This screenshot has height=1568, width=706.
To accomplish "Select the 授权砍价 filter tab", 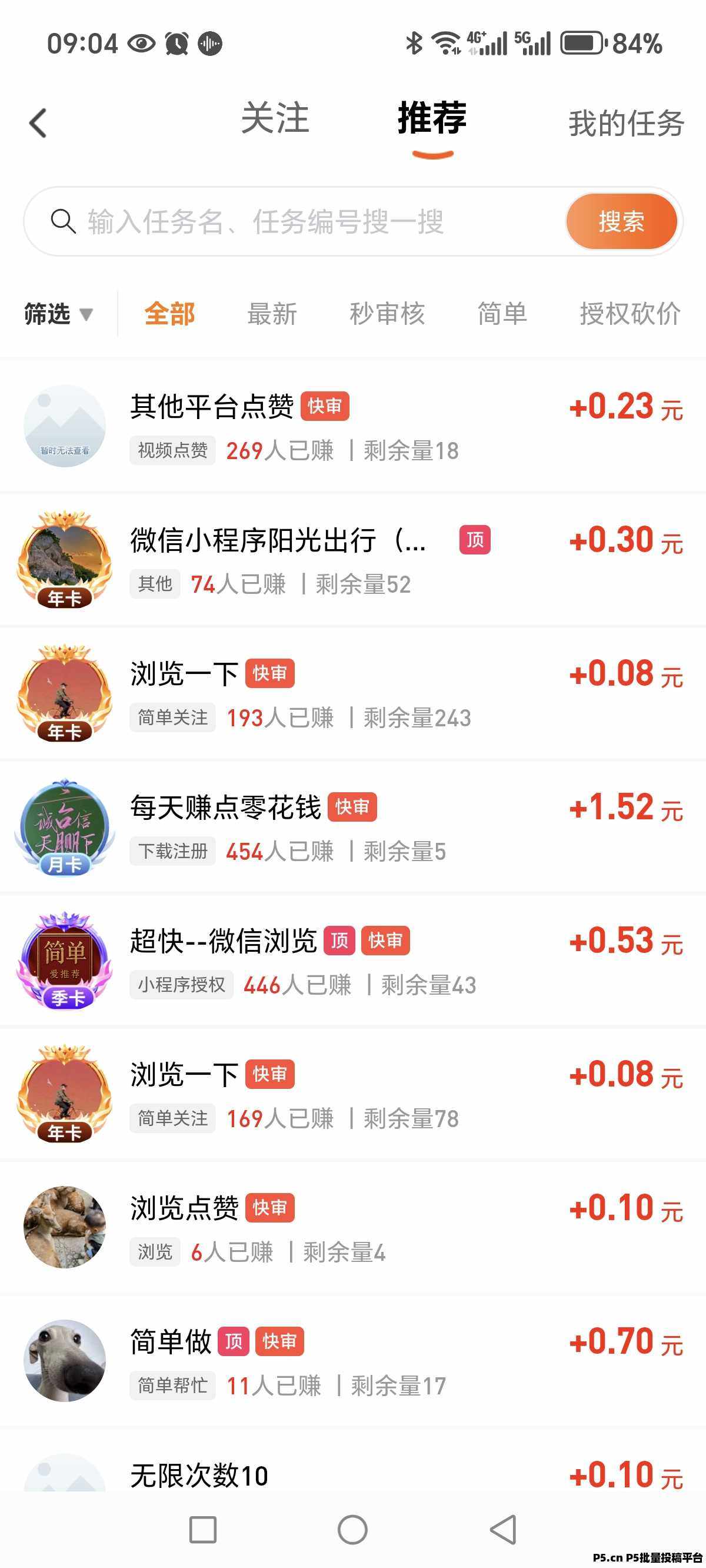I will (x=630, y=314).
